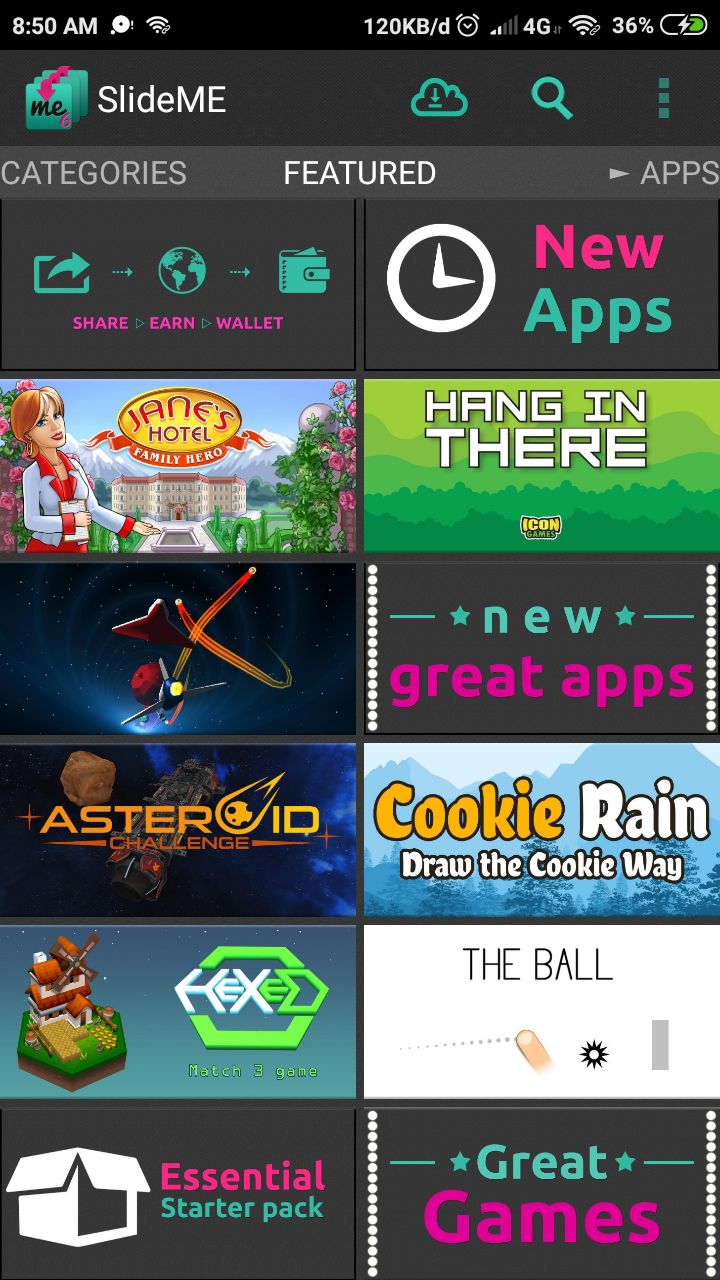Screen dimensions: 720x1280
Task: Open the Hexed Match 3 game
Action: tap(178, 1012)
